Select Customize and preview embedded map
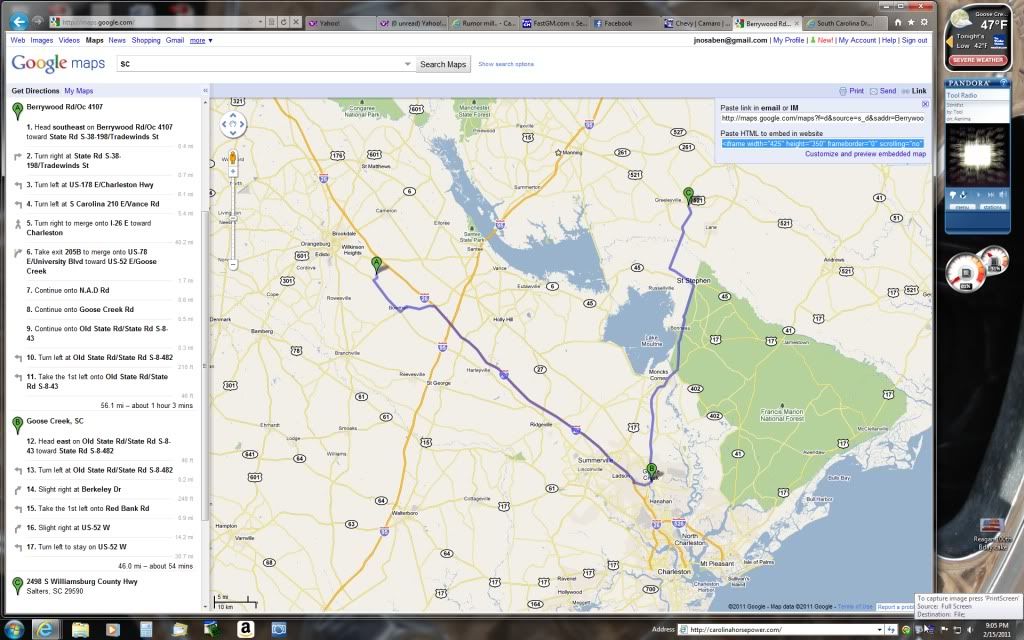Viewport: 1024px width, 640px height. 865,154
